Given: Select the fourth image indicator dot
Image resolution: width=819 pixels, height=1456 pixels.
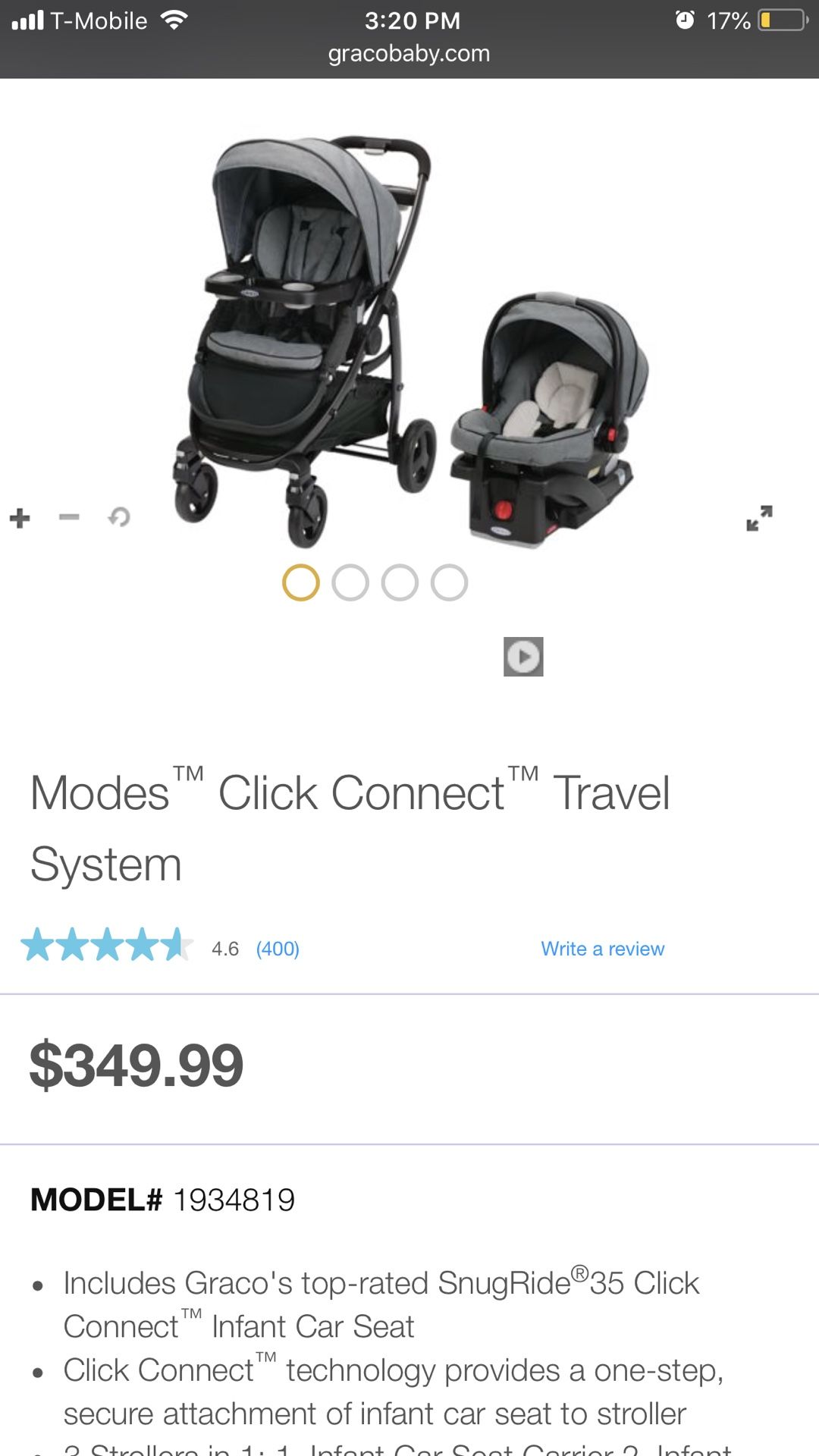Looking at the screenshot, I should 449,583.
